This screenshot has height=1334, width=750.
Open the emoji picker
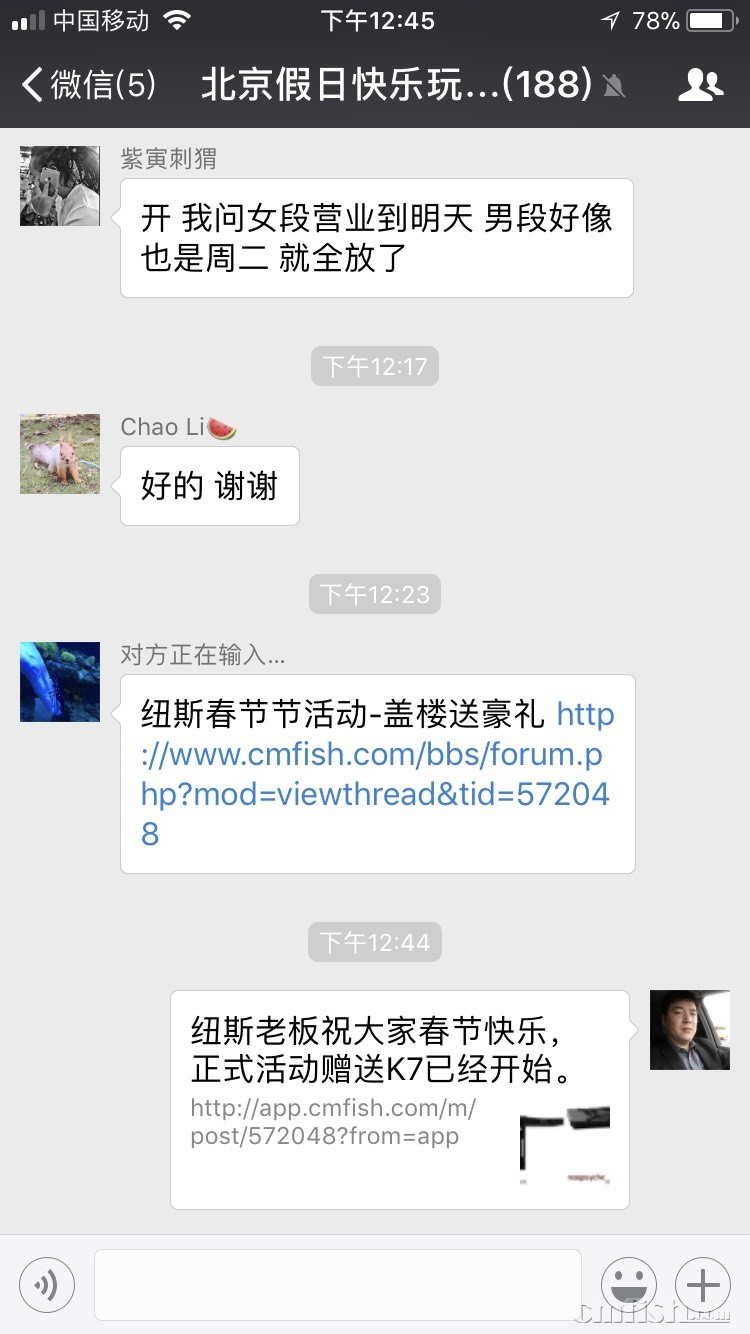pos(629,1284)
